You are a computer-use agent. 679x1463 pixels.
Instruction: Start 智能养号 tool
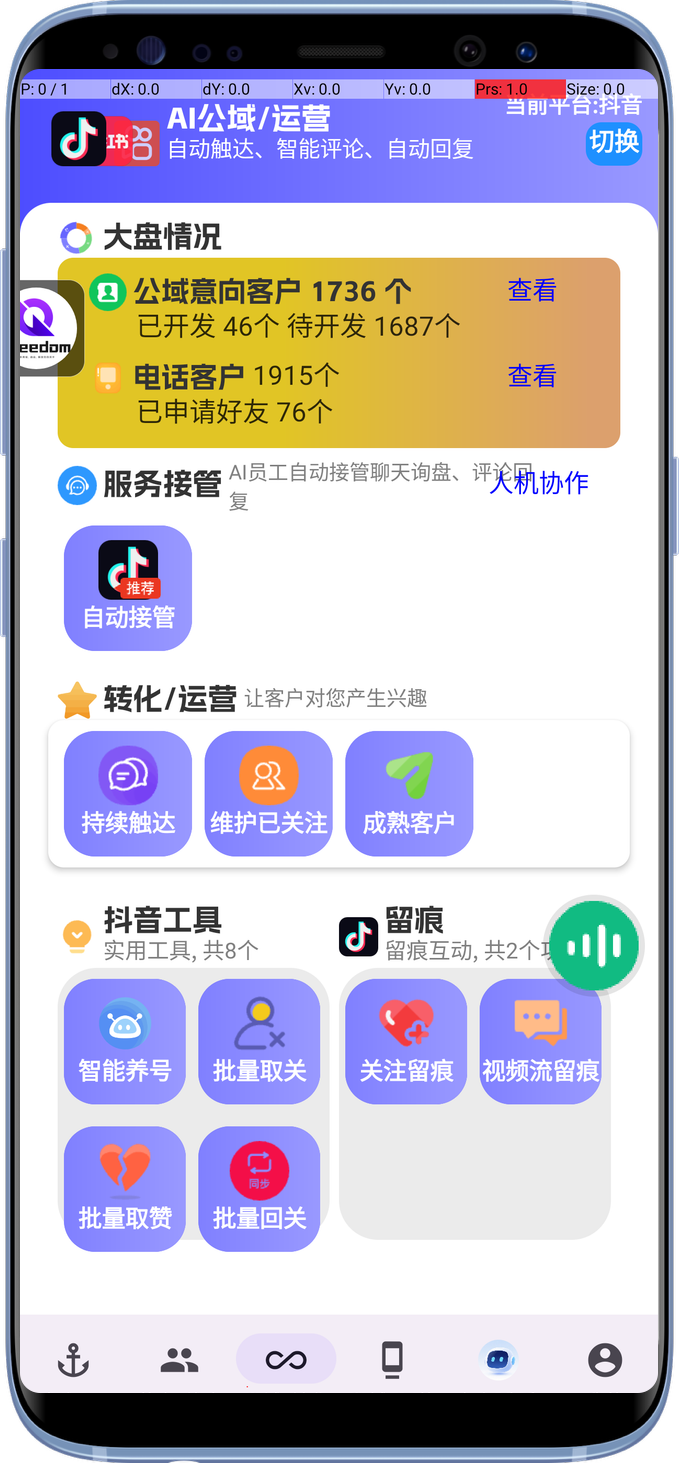click(125, 1041)
